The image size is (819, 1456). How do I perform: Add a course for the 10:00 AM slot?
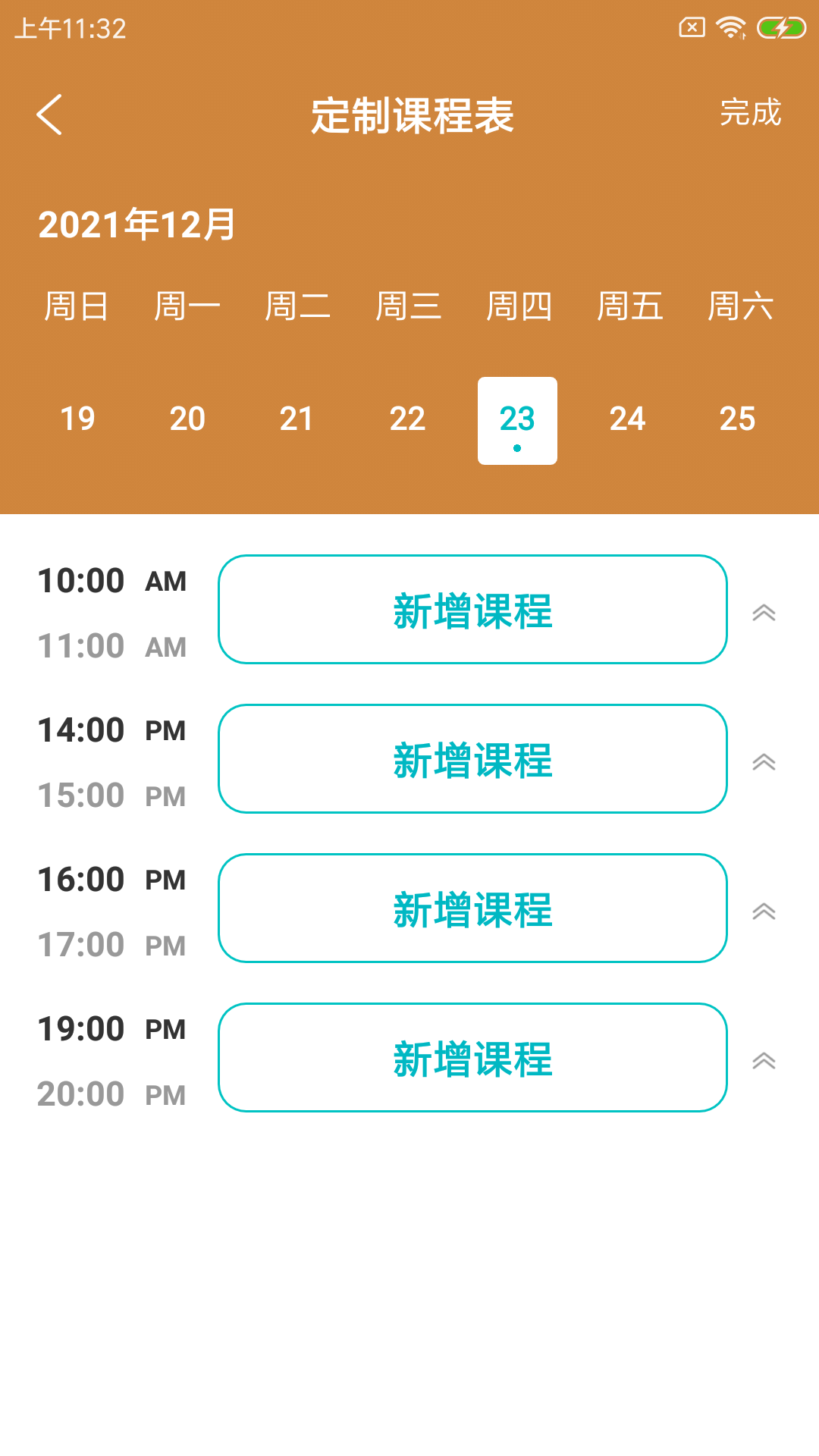pos(472,610)
